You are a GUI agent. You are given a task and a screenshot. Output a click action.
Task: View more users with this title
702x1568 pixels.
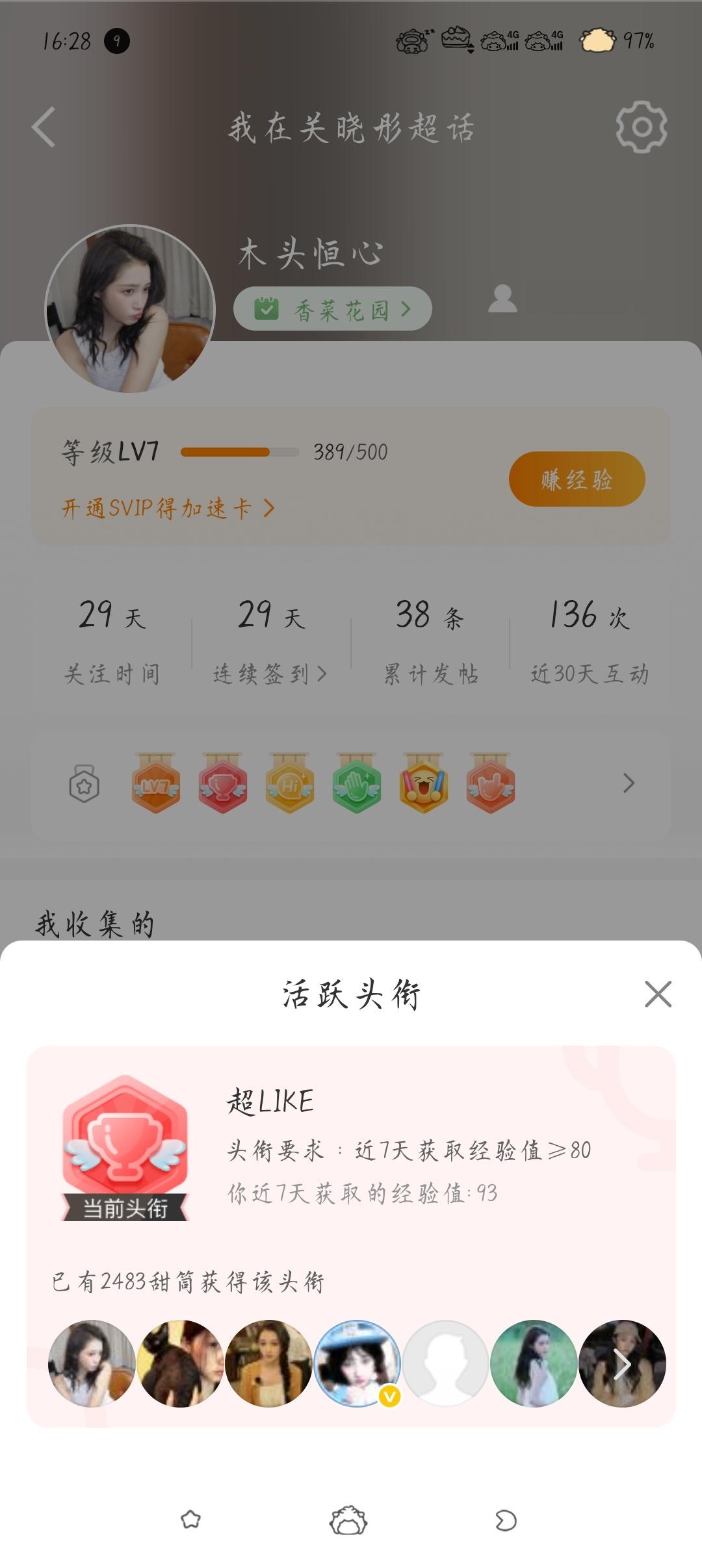point(622,1365)
